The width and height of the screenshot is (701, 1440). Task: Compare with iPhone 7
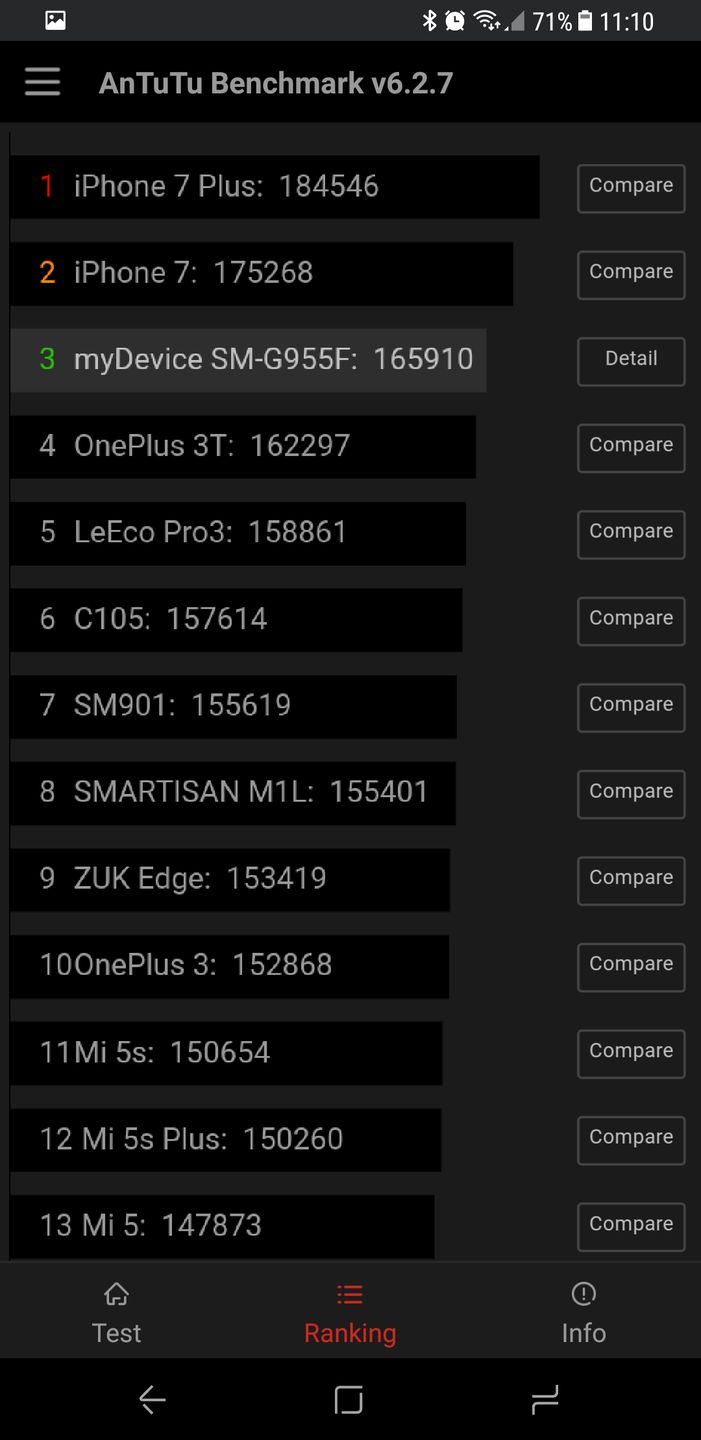click(x=630, y=274)
